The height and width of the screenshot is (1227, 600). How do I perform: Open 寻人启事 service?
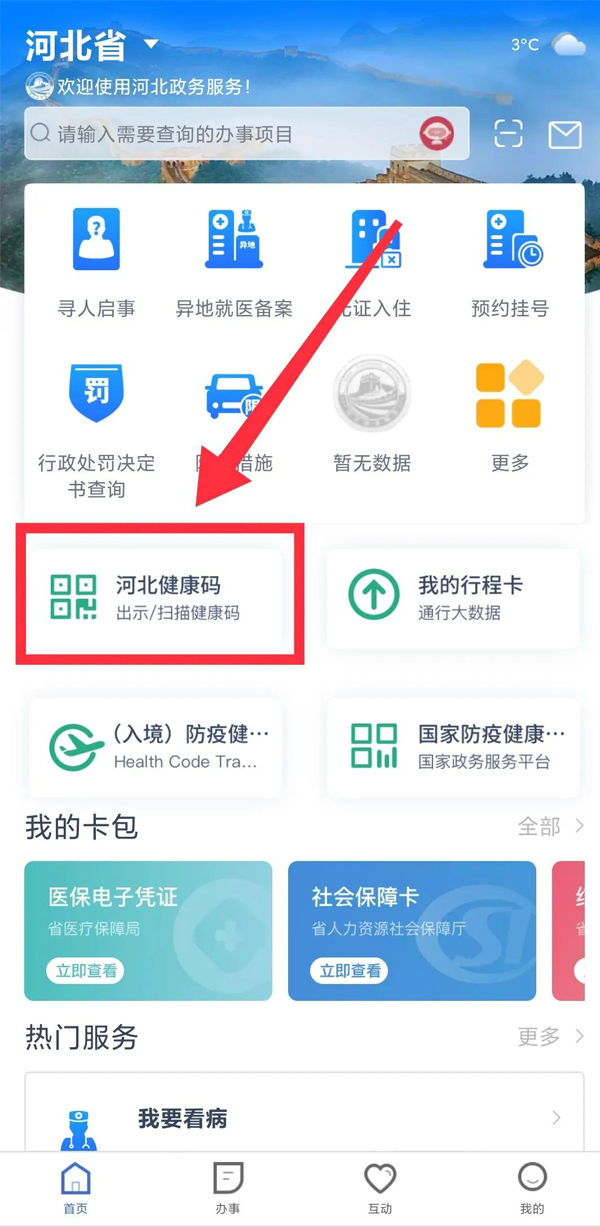point(96,262)
